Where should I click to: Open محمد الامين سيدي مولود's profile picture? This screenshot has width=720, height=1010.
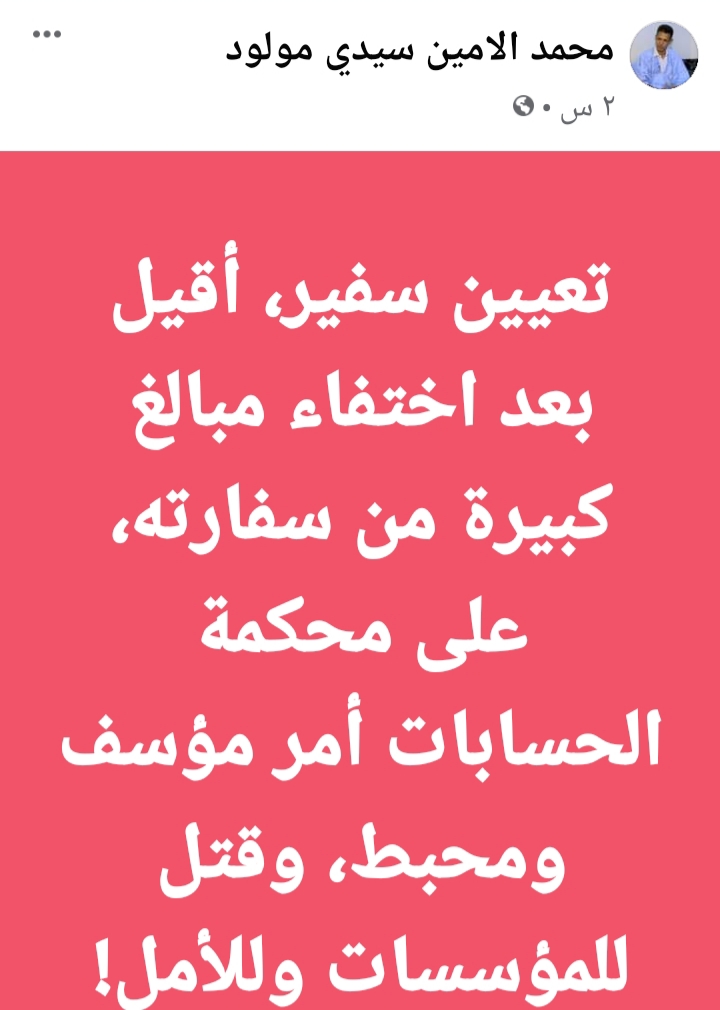tap(662, 55)
